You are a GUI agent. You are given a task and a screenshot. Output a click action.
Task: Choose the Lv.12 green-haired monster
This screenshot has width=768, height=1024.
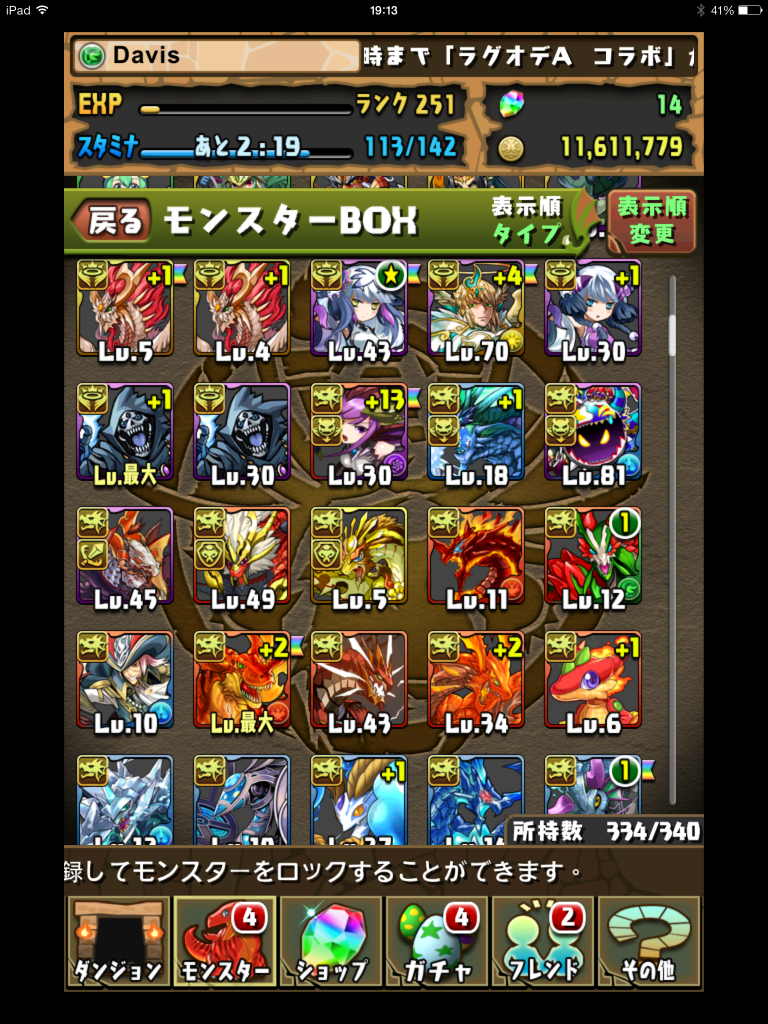pos(593,556)
